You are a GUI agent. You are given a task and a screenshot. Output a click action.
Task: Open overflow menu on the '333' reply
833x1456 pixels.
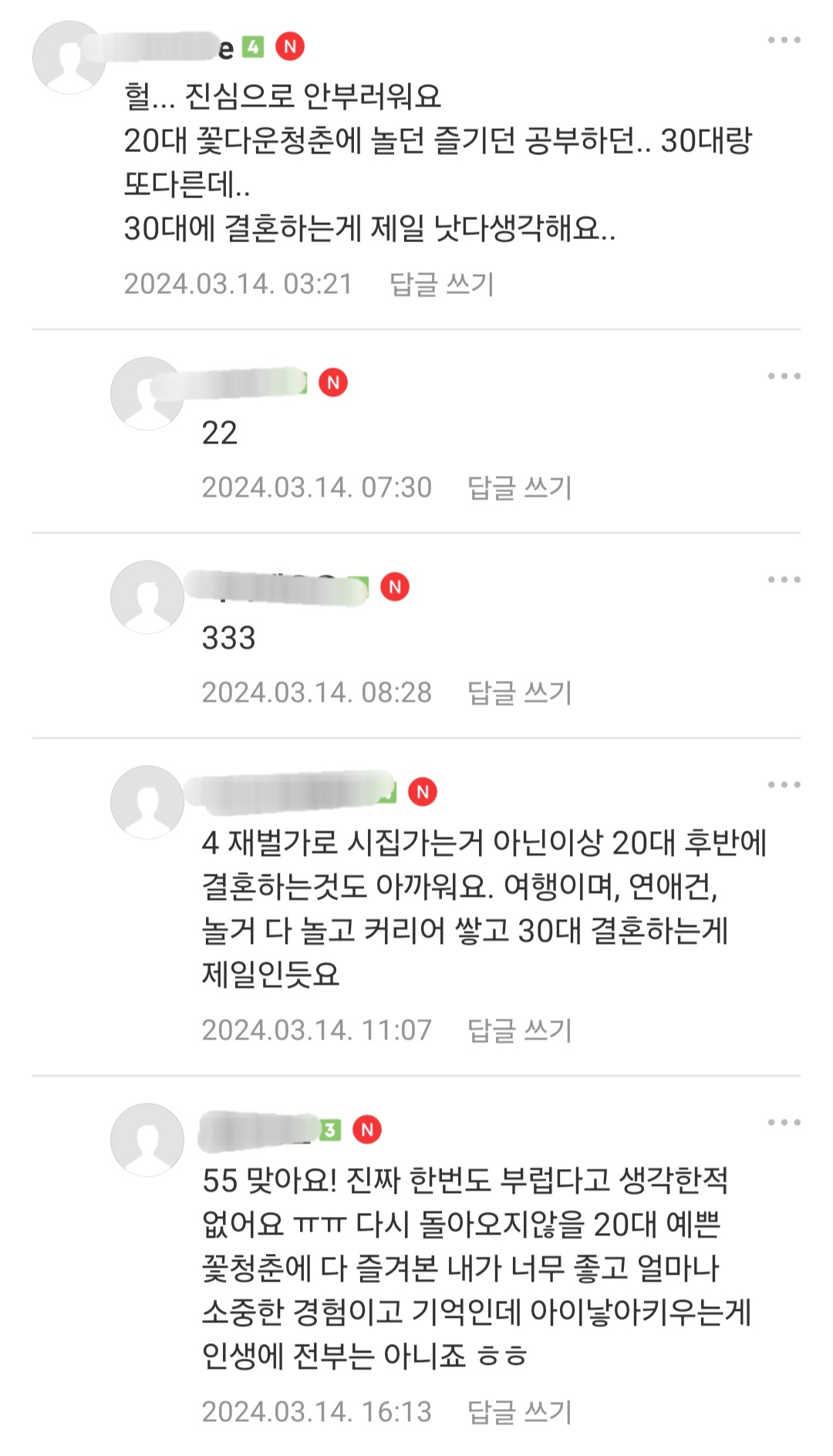click(784, 580)
